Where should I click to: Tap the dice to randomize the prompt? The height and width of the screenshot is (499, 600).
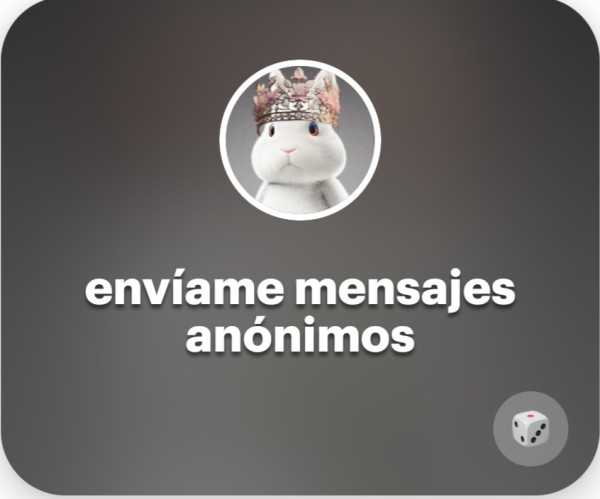click(x=530, y=431)
